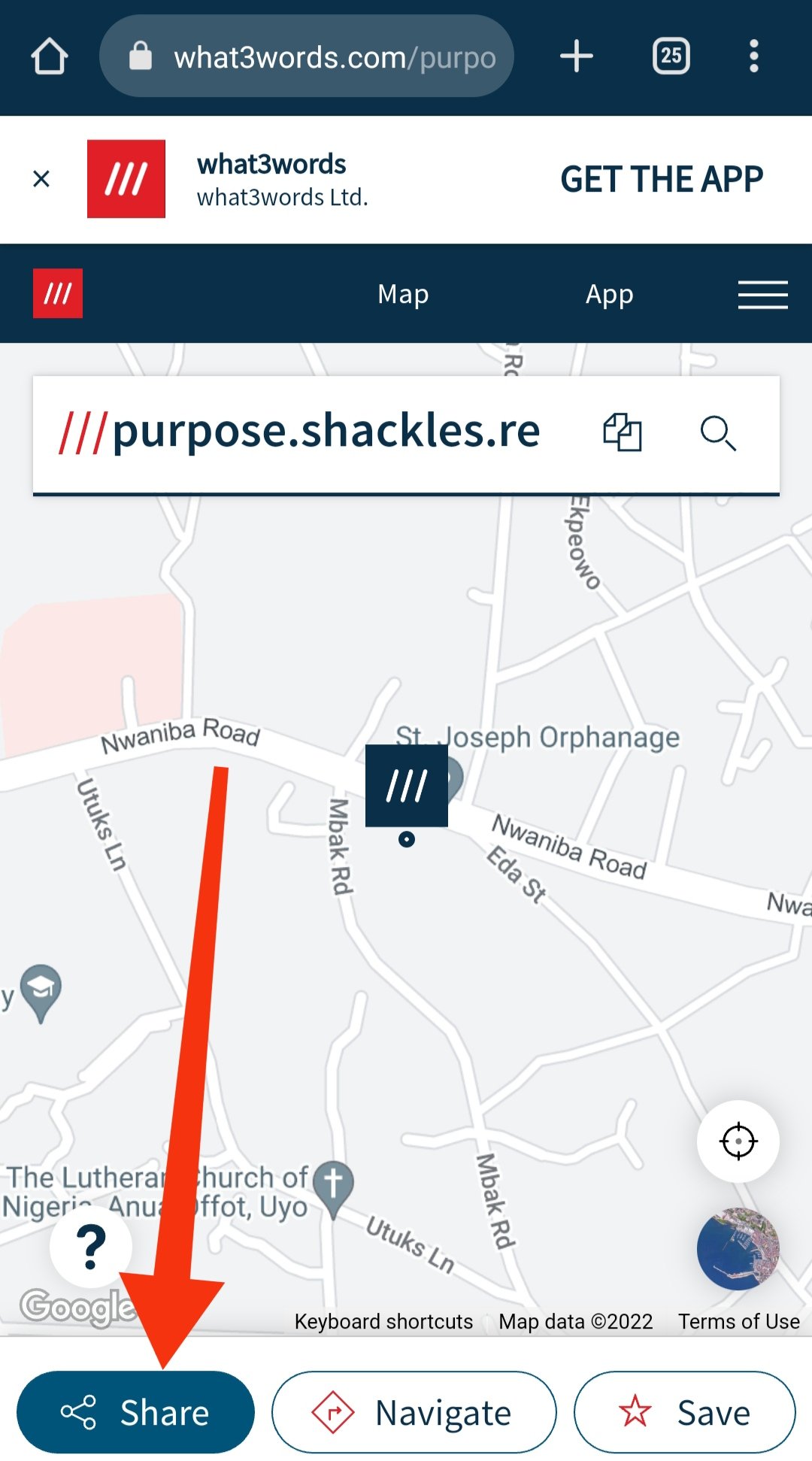The image size is (812, 1461).
Task: Copy the three word address
Action: 623,433
